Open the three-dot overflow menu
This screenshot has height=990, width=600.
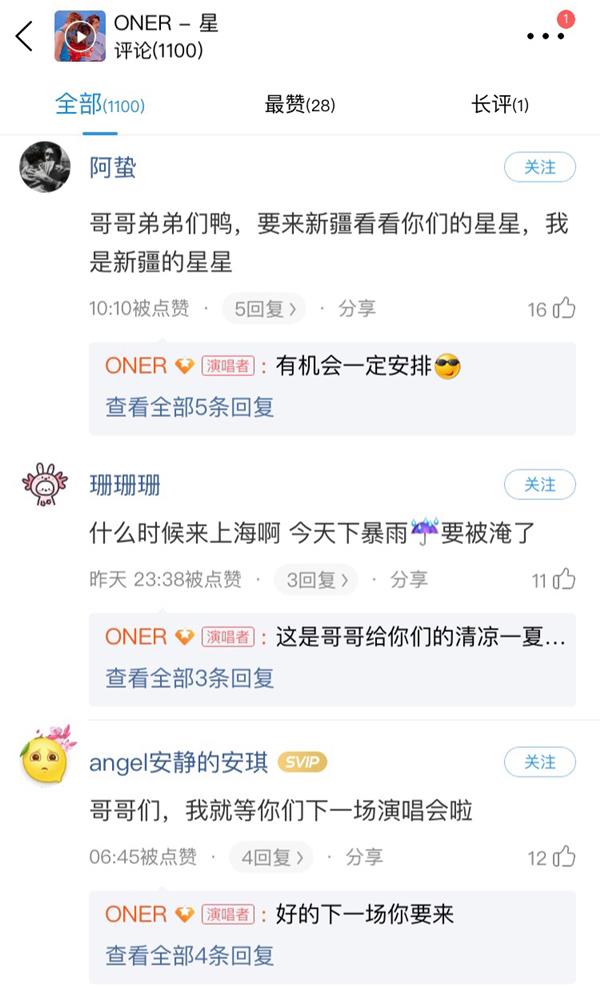coord(546,36)
